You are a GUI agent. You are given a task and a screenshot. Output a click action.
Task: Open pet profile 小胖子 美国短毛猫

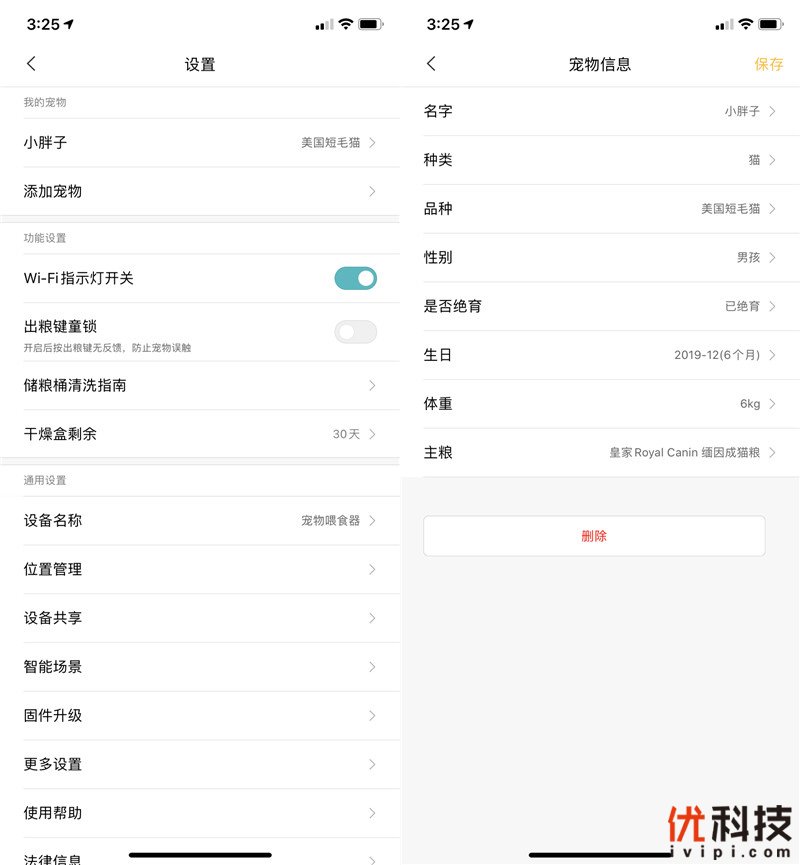click(x=200, y=143)
